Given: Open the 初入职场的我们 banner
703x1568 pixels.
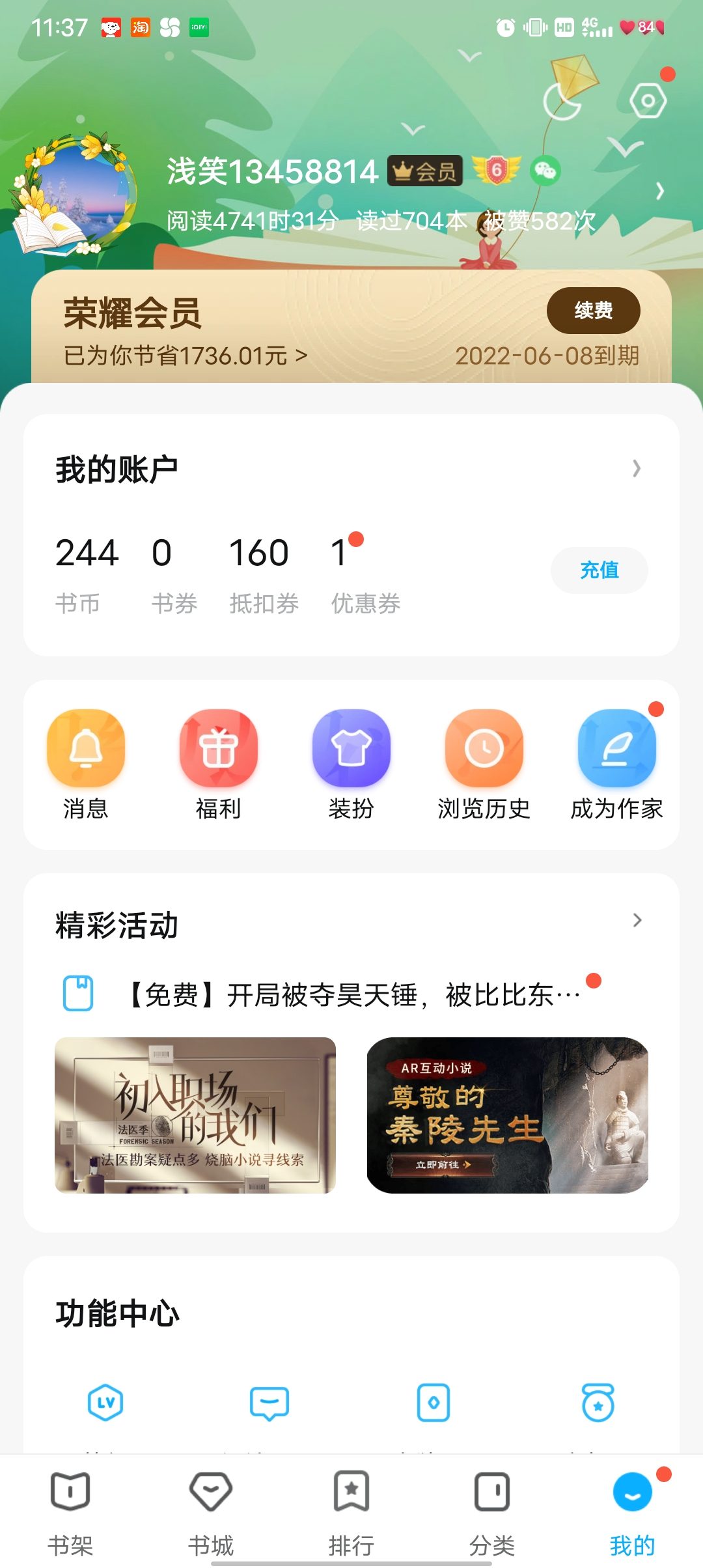Looking at the screenshot, I should 195,1115.
